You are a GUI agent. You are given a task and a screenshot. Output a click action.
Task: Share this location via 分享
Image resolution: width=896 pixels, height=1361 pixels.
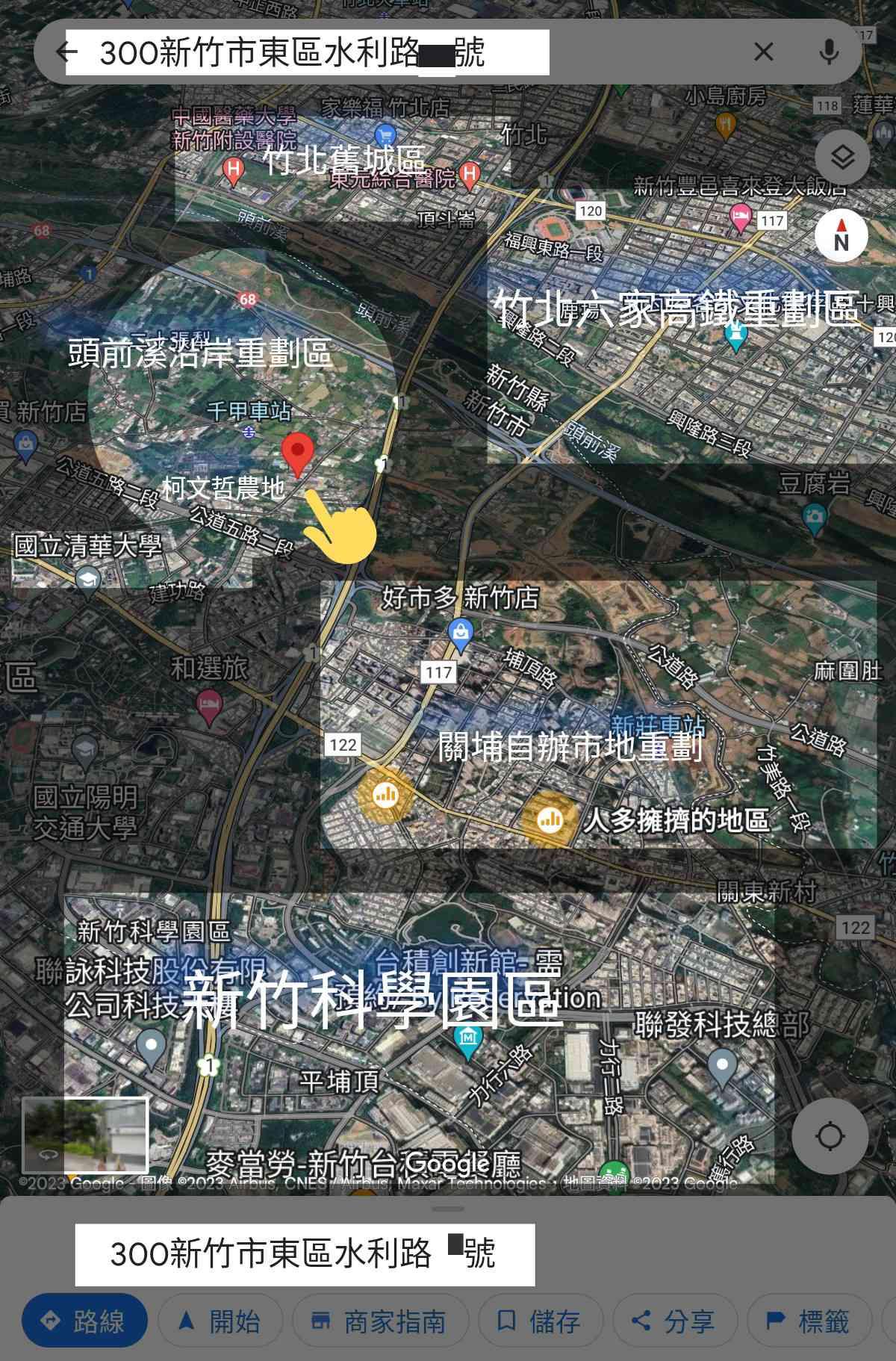click(x=675, y=1321)
